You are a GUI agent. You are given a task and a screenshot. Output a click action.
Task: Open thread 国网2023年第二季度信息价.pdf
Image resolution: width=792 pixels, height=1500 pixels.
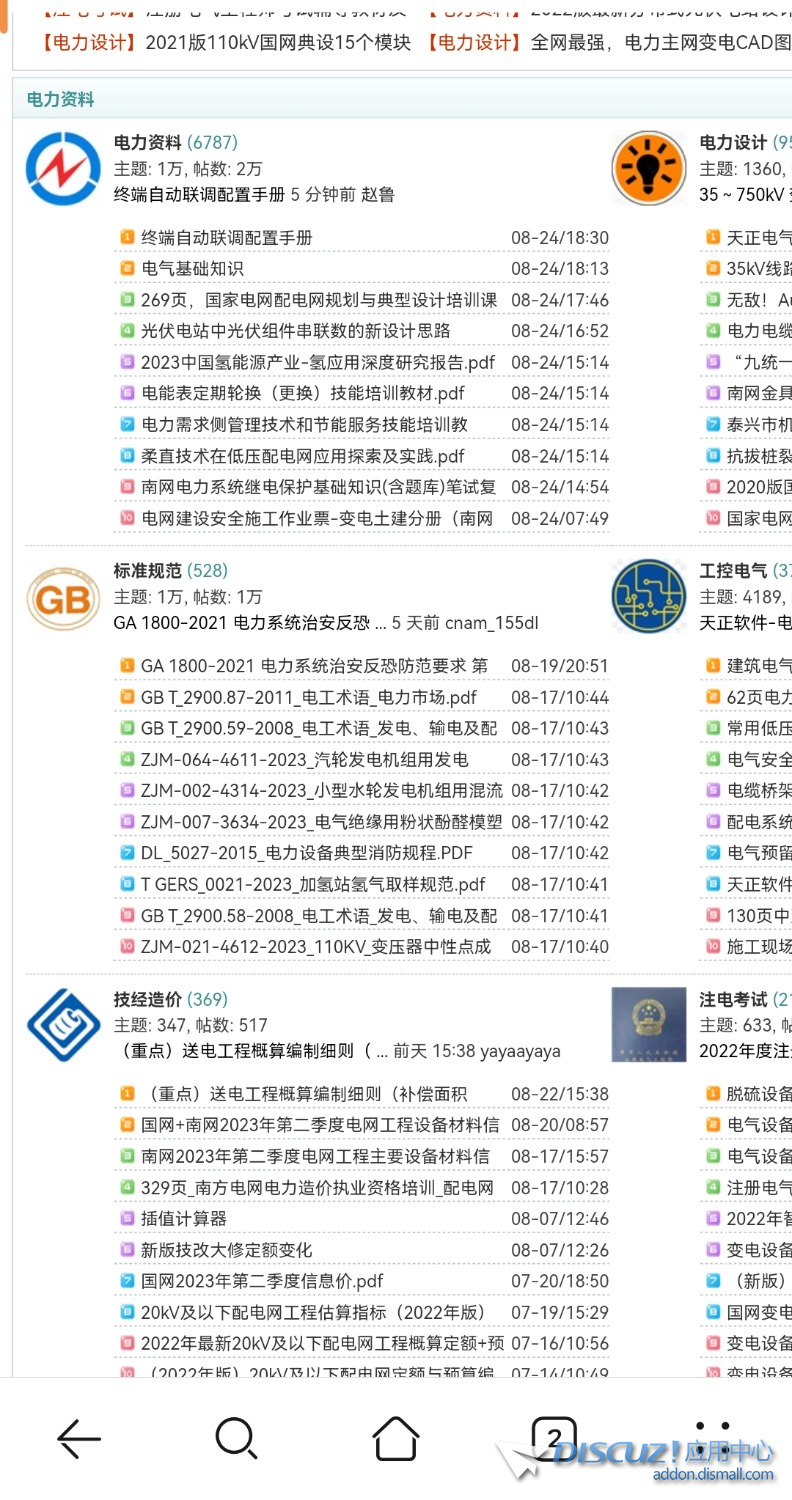[261, 1281]
